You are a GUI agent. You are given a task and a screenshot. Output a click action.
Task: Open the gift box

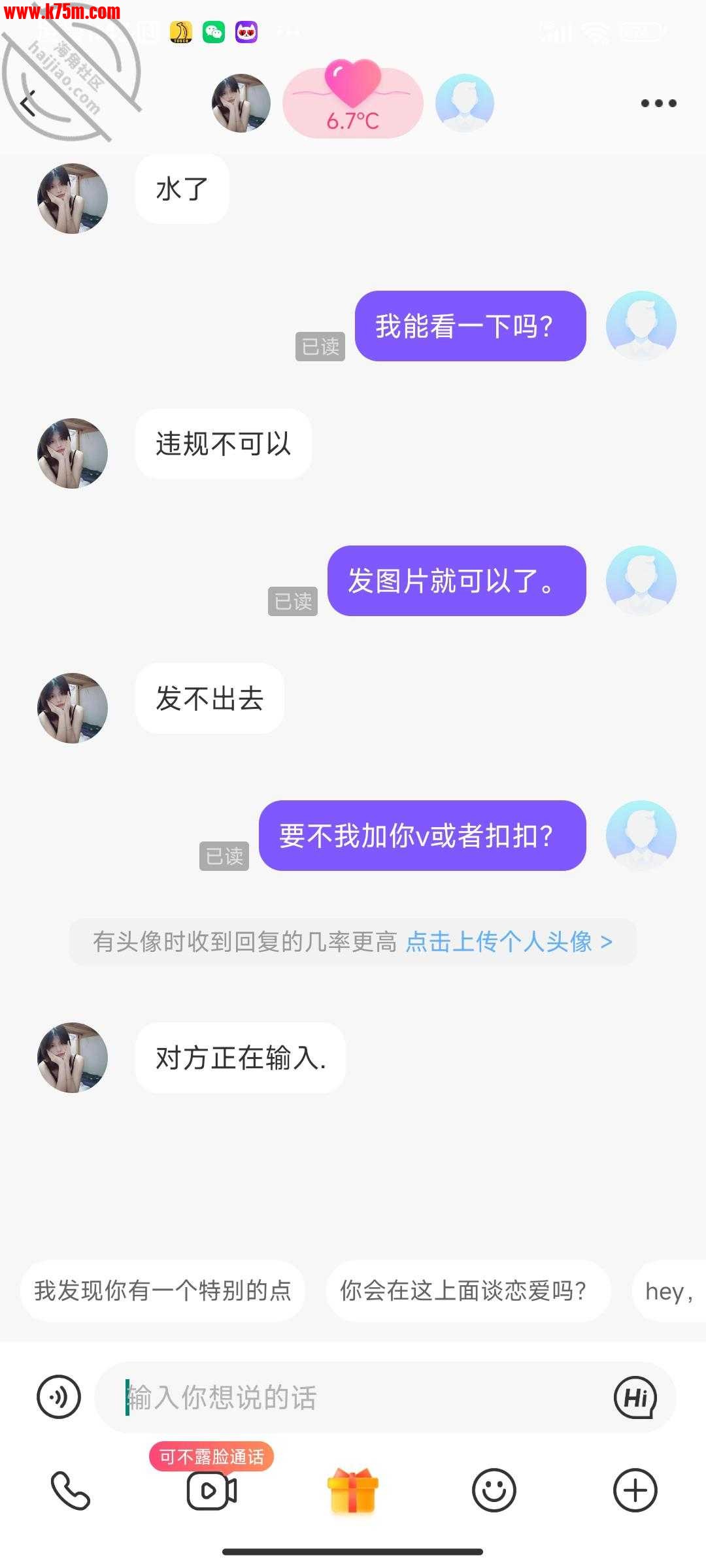353,1490
